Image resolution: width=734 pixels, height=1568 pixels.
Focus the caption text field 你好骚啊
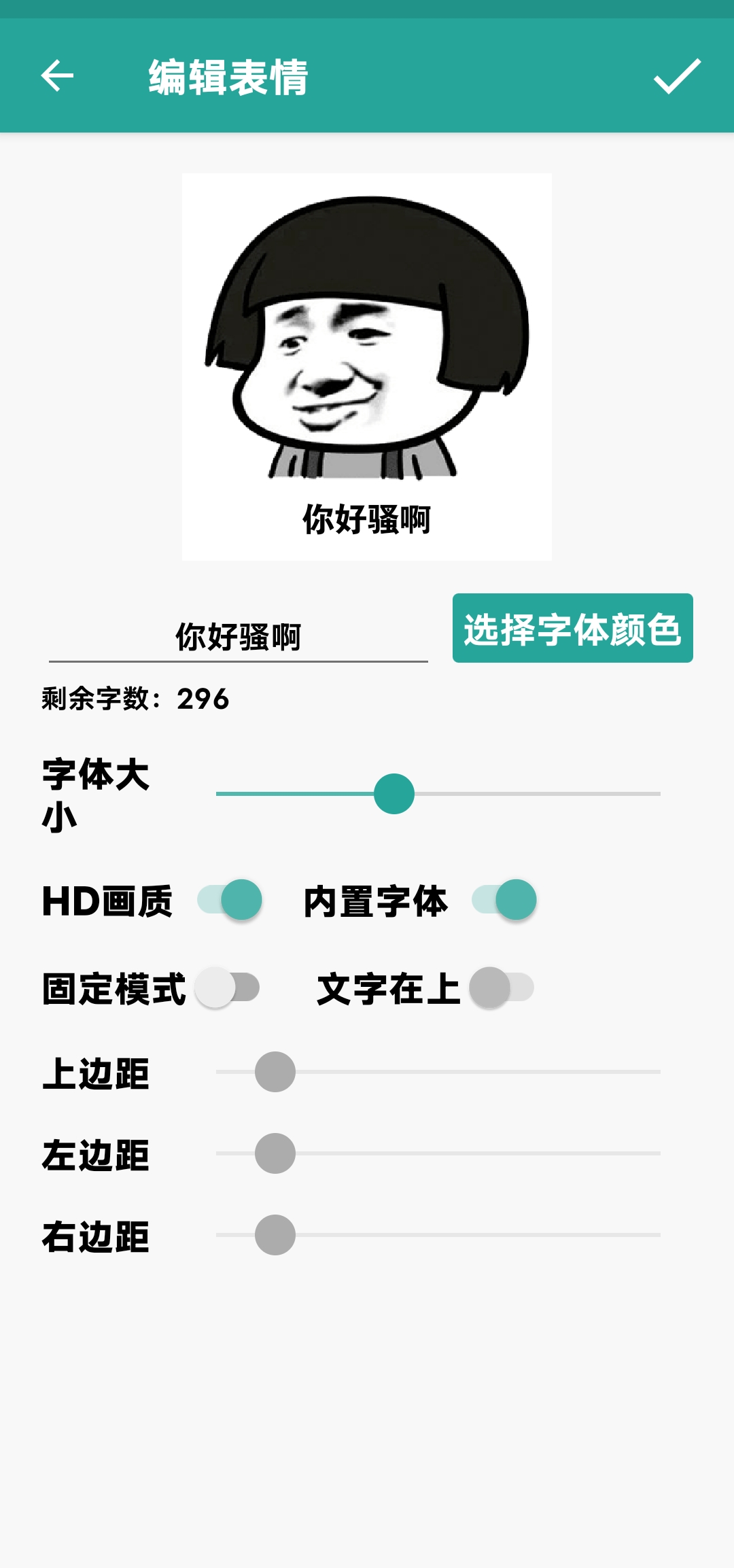pyautogui.click(x=238, y=637)
